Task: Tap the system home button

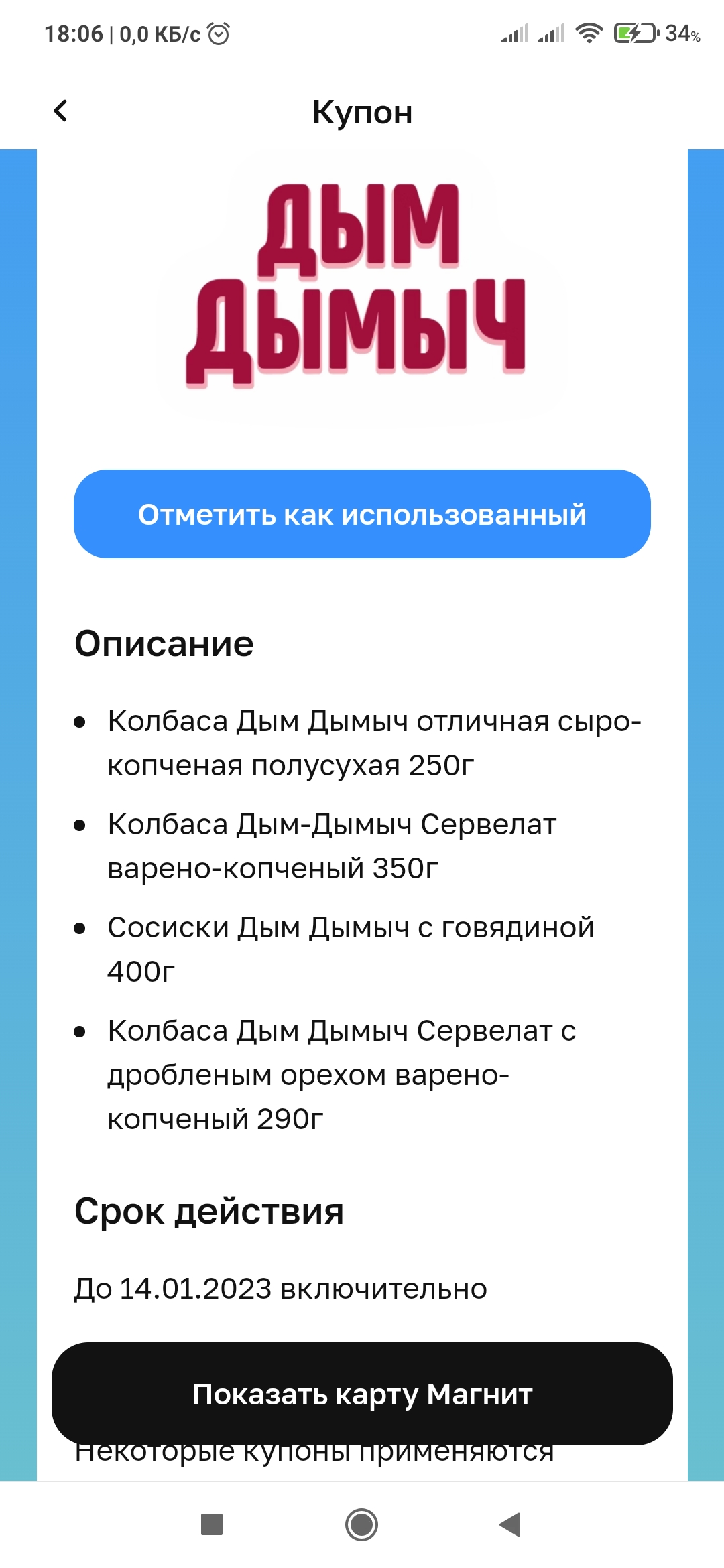Action: coord(361,1524)
